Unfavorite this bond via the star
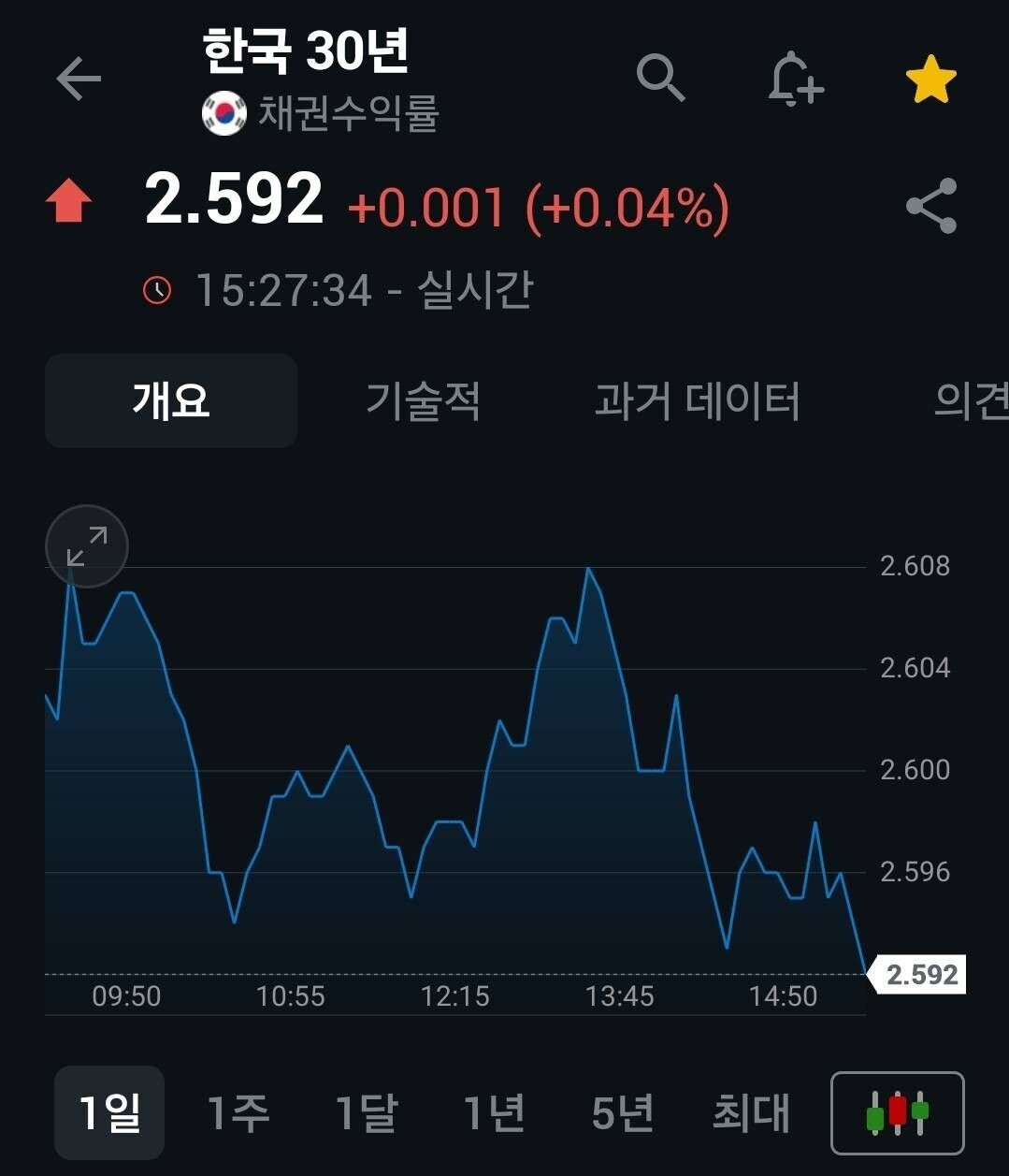Screen dimensions: 1009x1176 coord(931,79)
